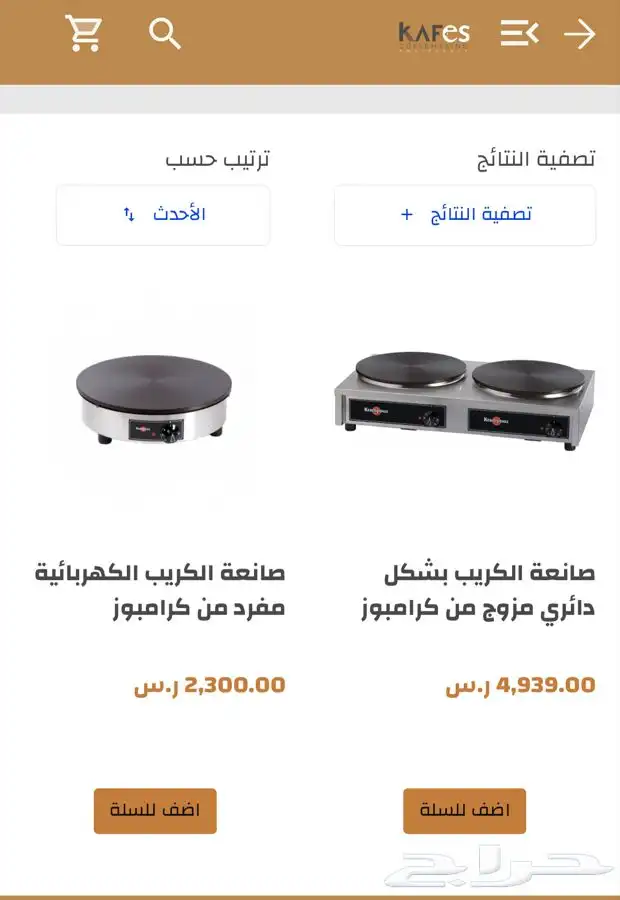Expand the تصفية النتائج filter

[x=465, y=215]
